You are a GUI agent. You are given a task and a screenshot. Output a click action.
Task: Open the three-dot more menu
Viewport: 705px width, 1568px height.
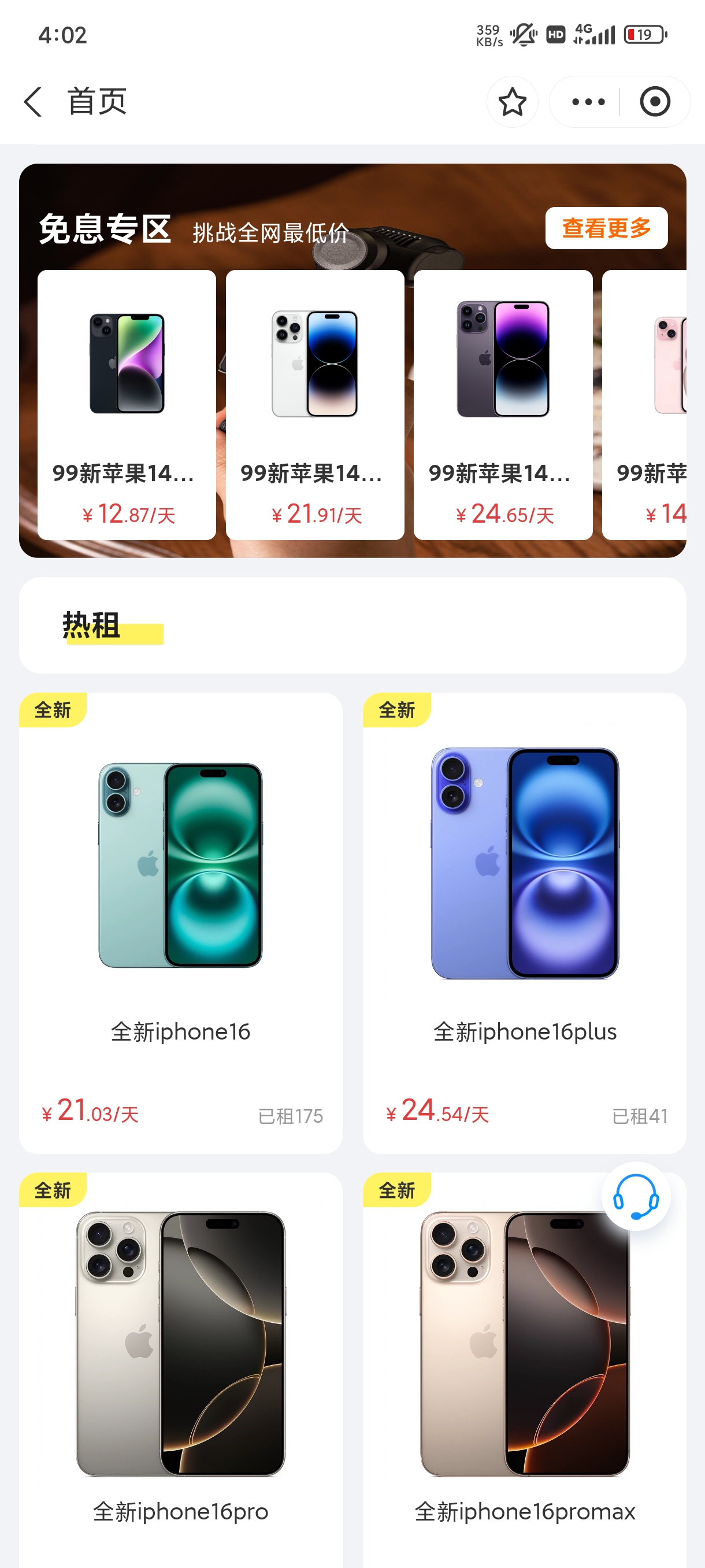tap(588, 102)
